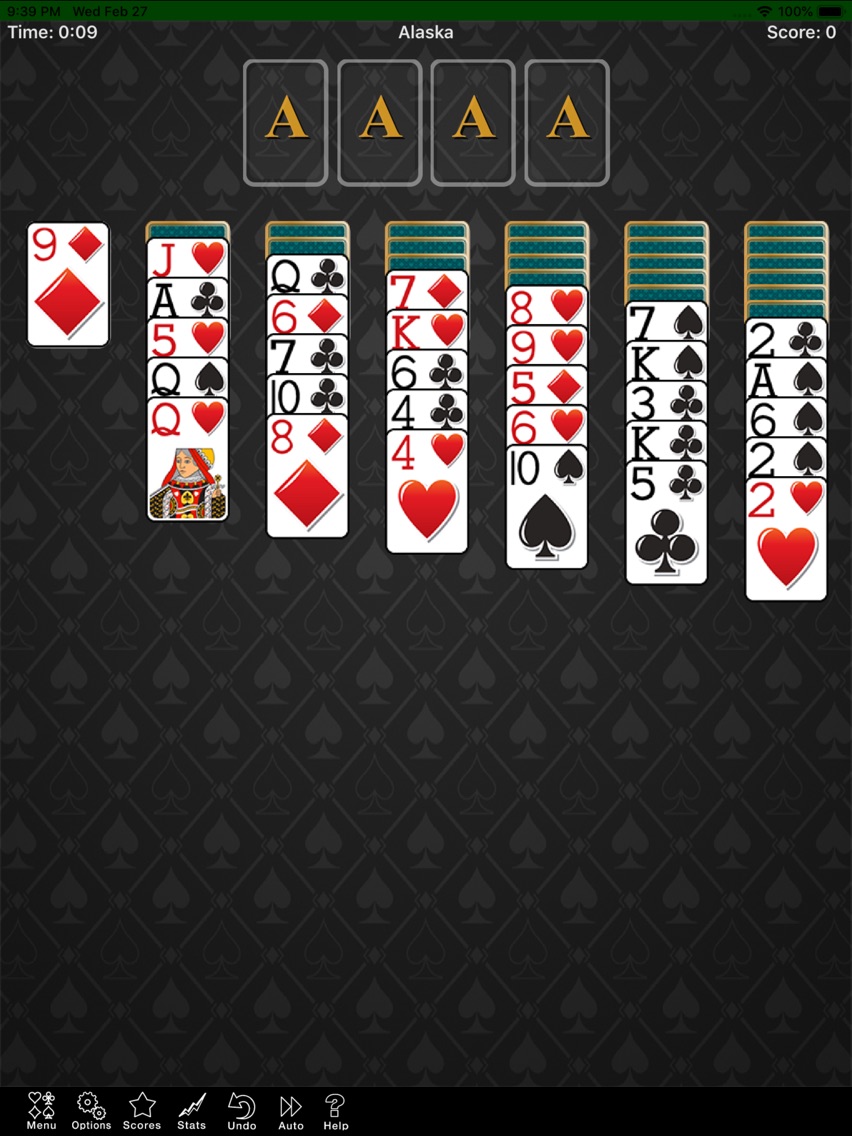Image resolution: width=852 pixels, height=1136 pixels.
Task: Select the queen of clubs card
Action: coord(307,275)
